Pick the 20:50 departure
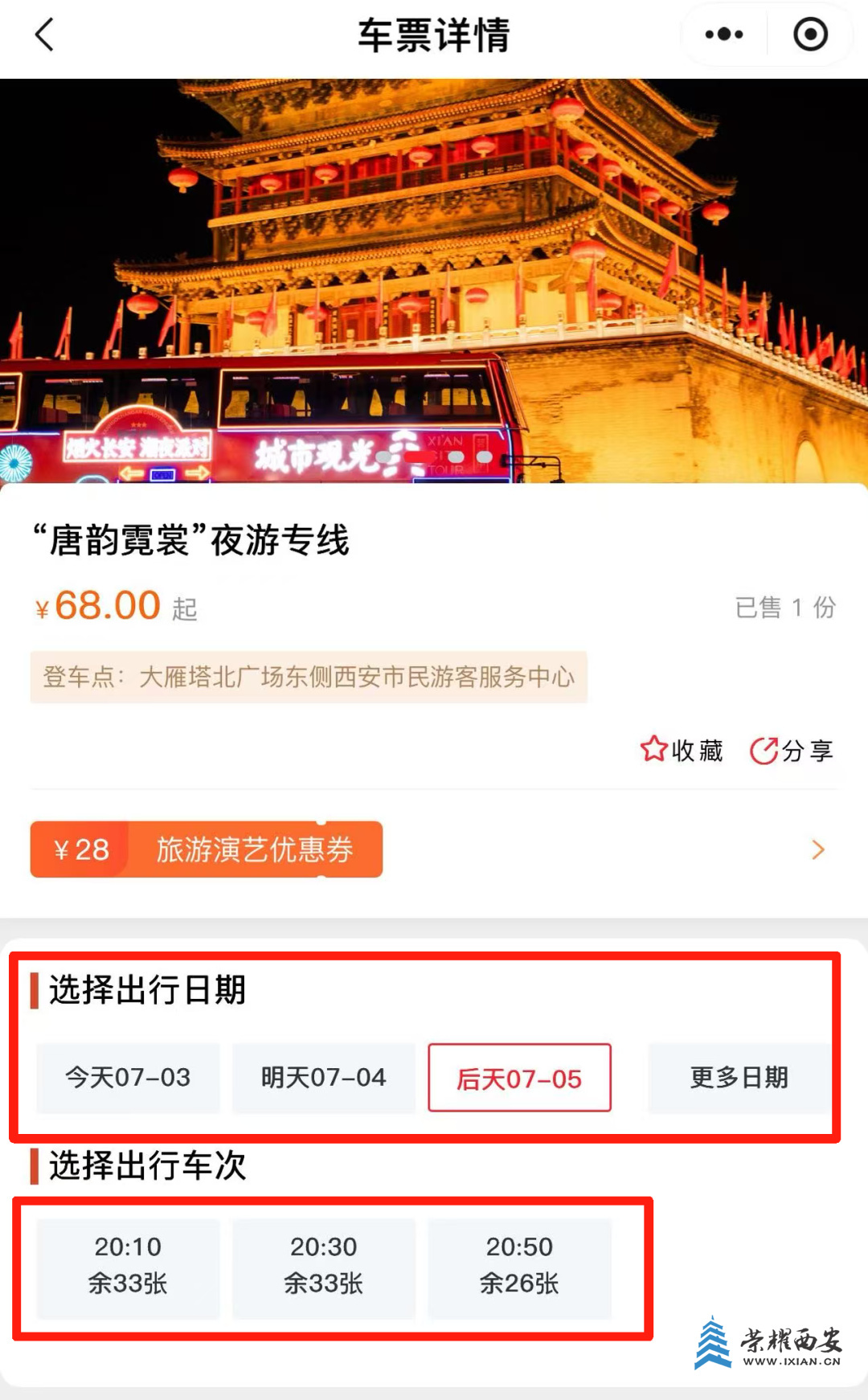This screenshot has width=868, height=1400. [519, 1265]
